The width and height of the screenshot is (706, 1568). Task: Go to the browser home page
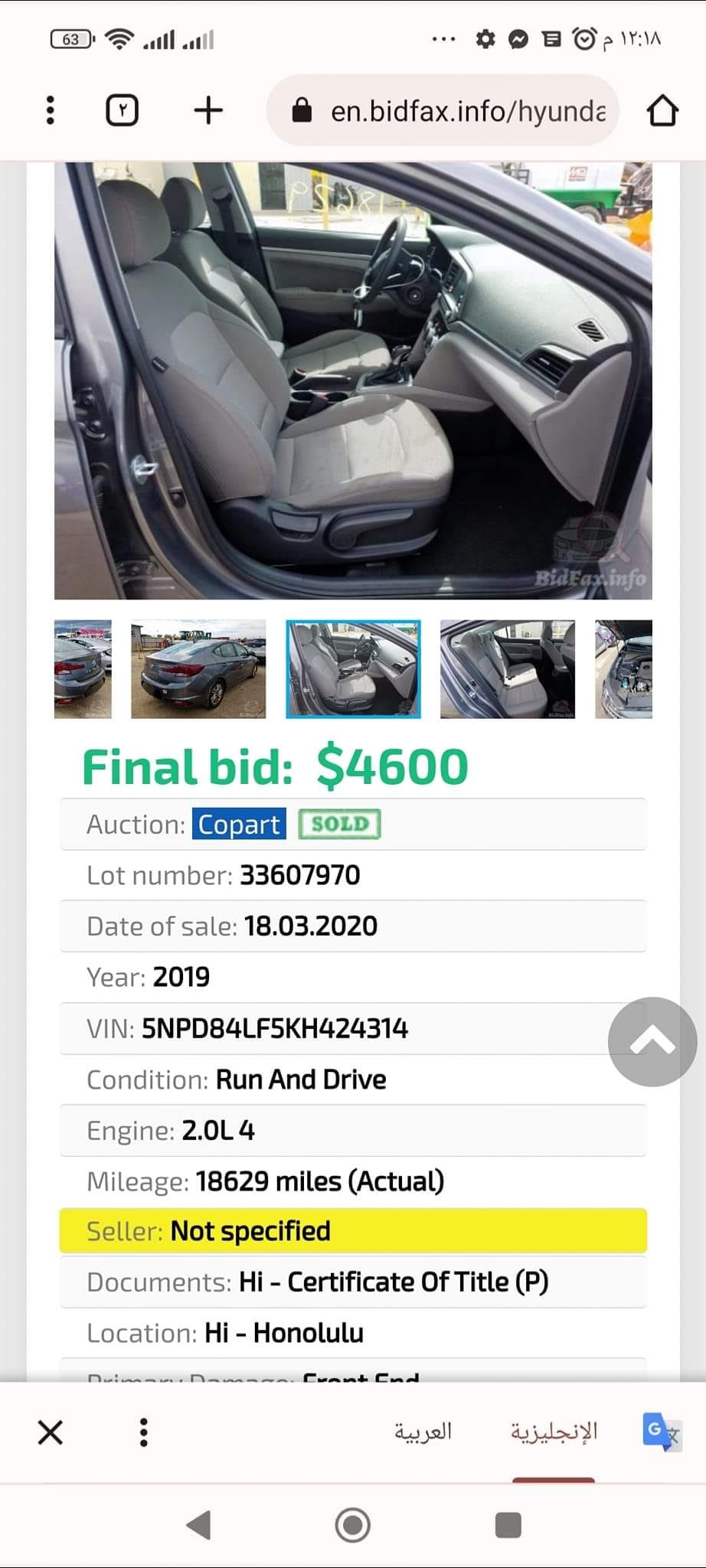tap(662, 110)
